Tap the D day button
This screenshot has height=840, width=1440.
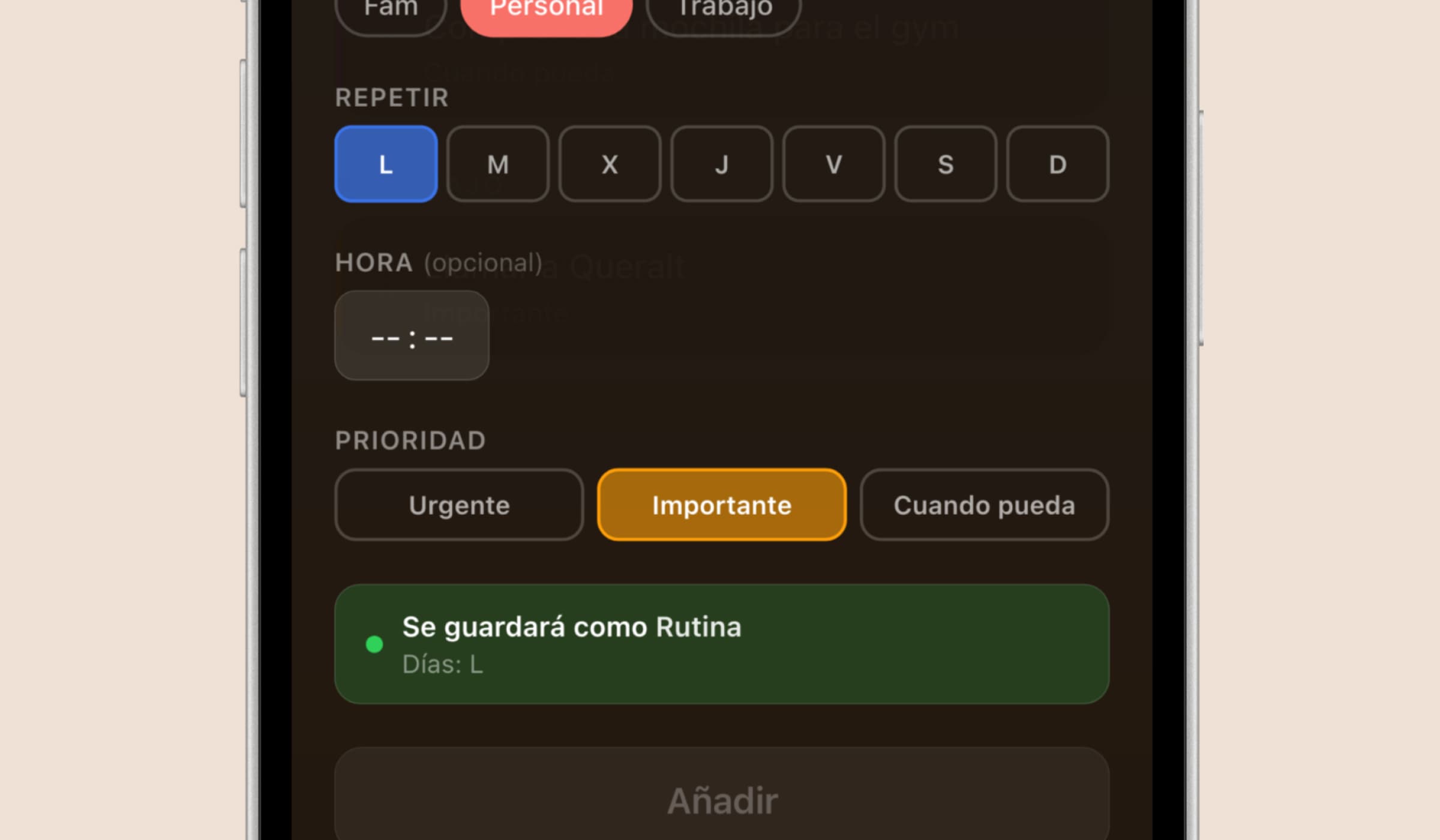[x=1057, y=164]
